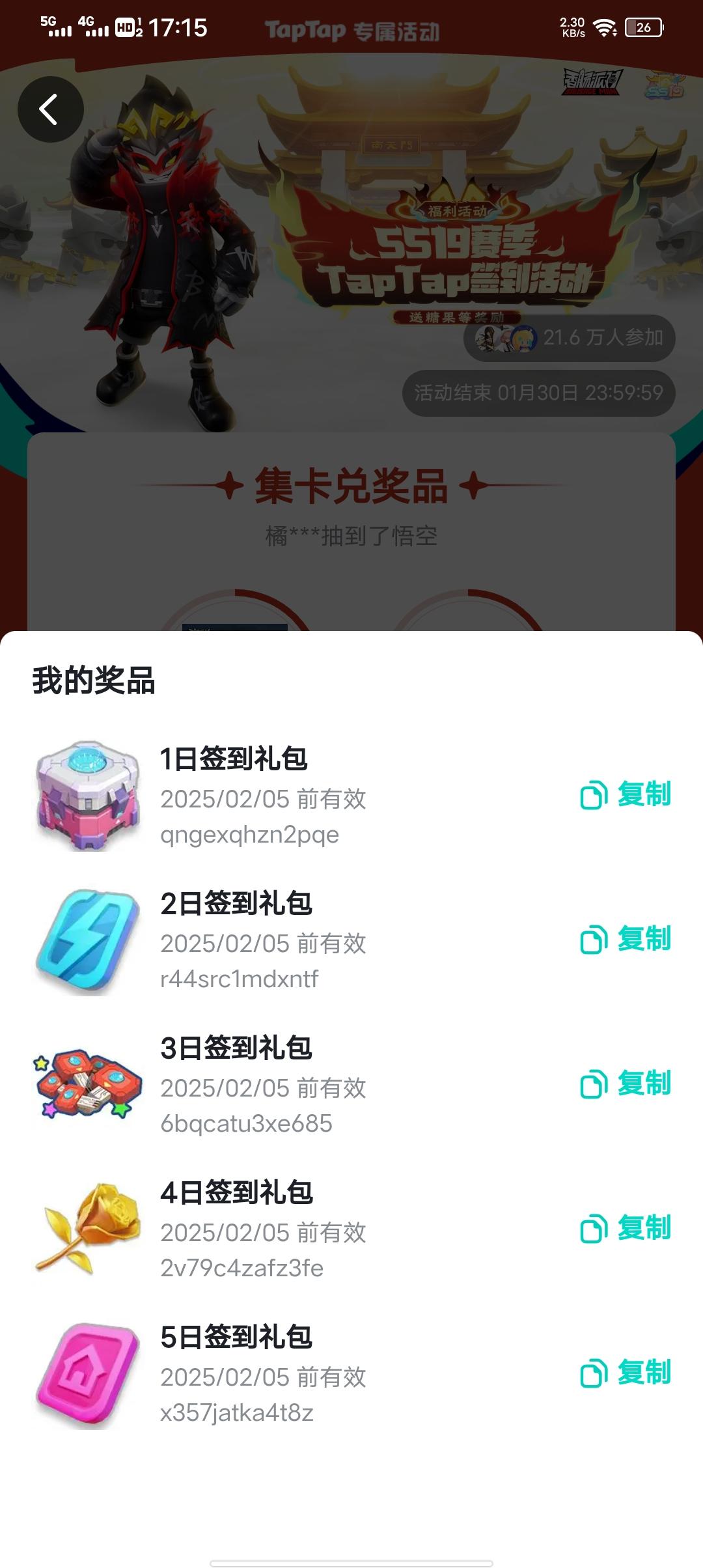Image resolution: width=703 pixels, height=1568 pixels.
Task: Copy the 5日签到礼包 code
Action: [x=626, y=1373]
